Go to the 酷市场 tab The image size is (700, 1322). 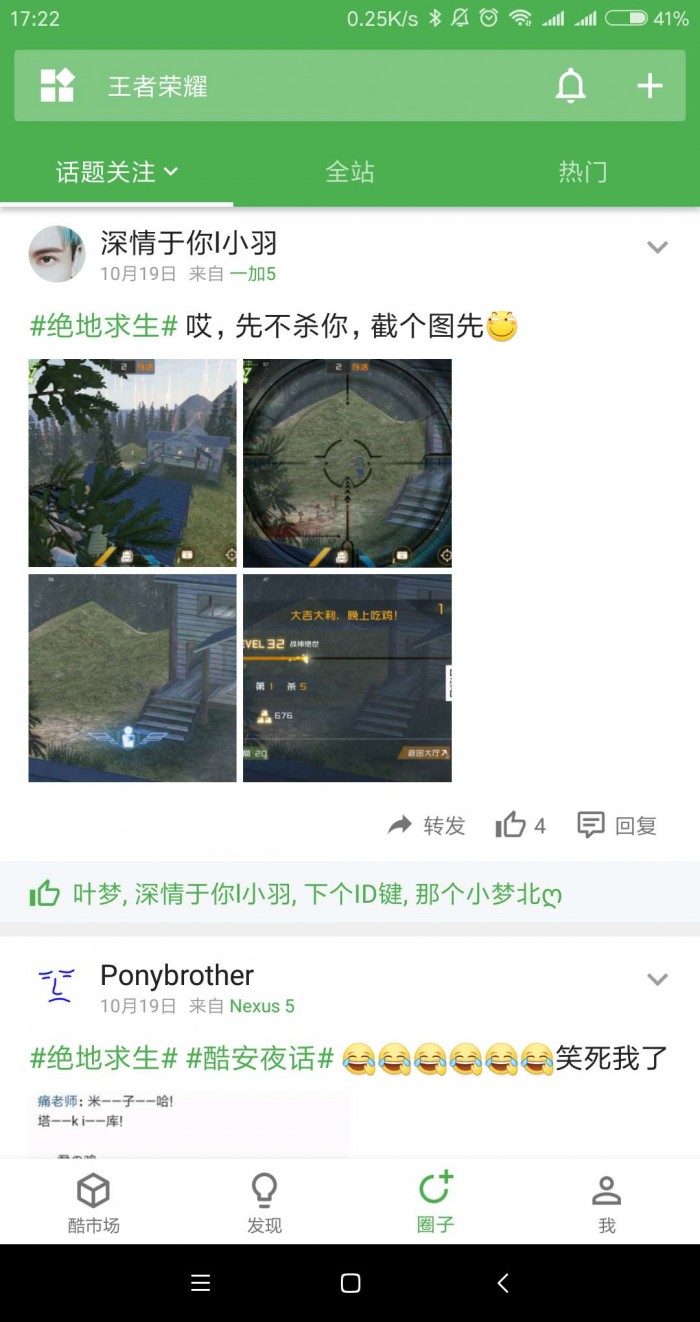click(x=93, y=1204)
